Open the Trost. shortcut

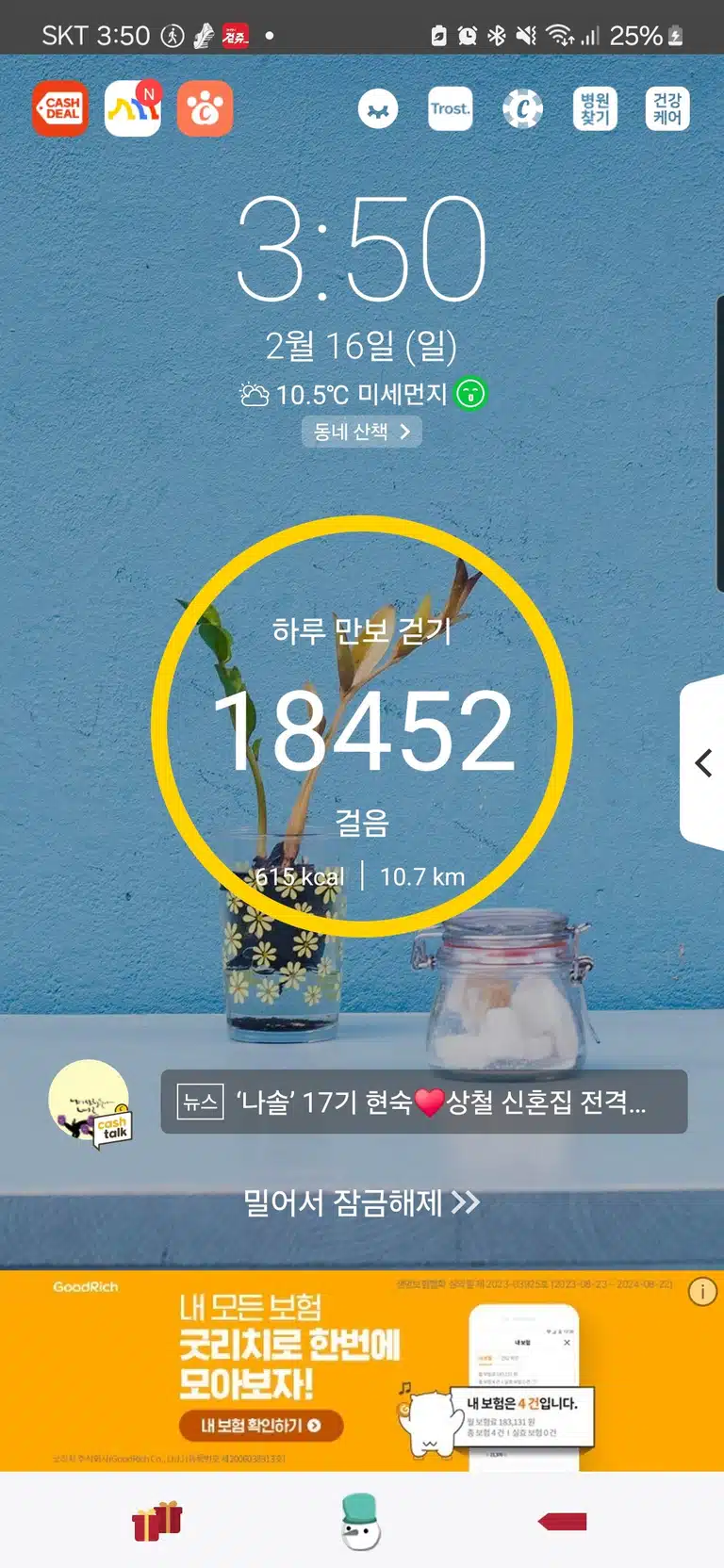[451, 109]
